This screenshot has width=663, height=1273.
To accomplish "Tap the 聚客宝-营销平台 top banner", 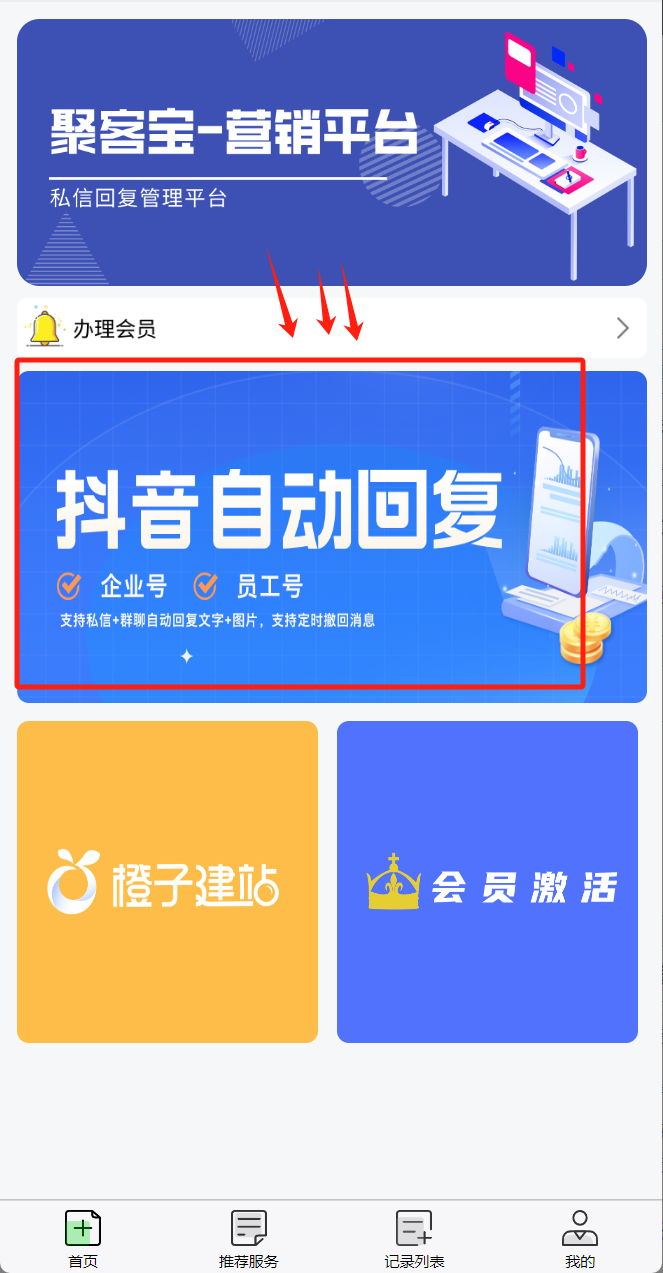I will [x=331, y=152].
